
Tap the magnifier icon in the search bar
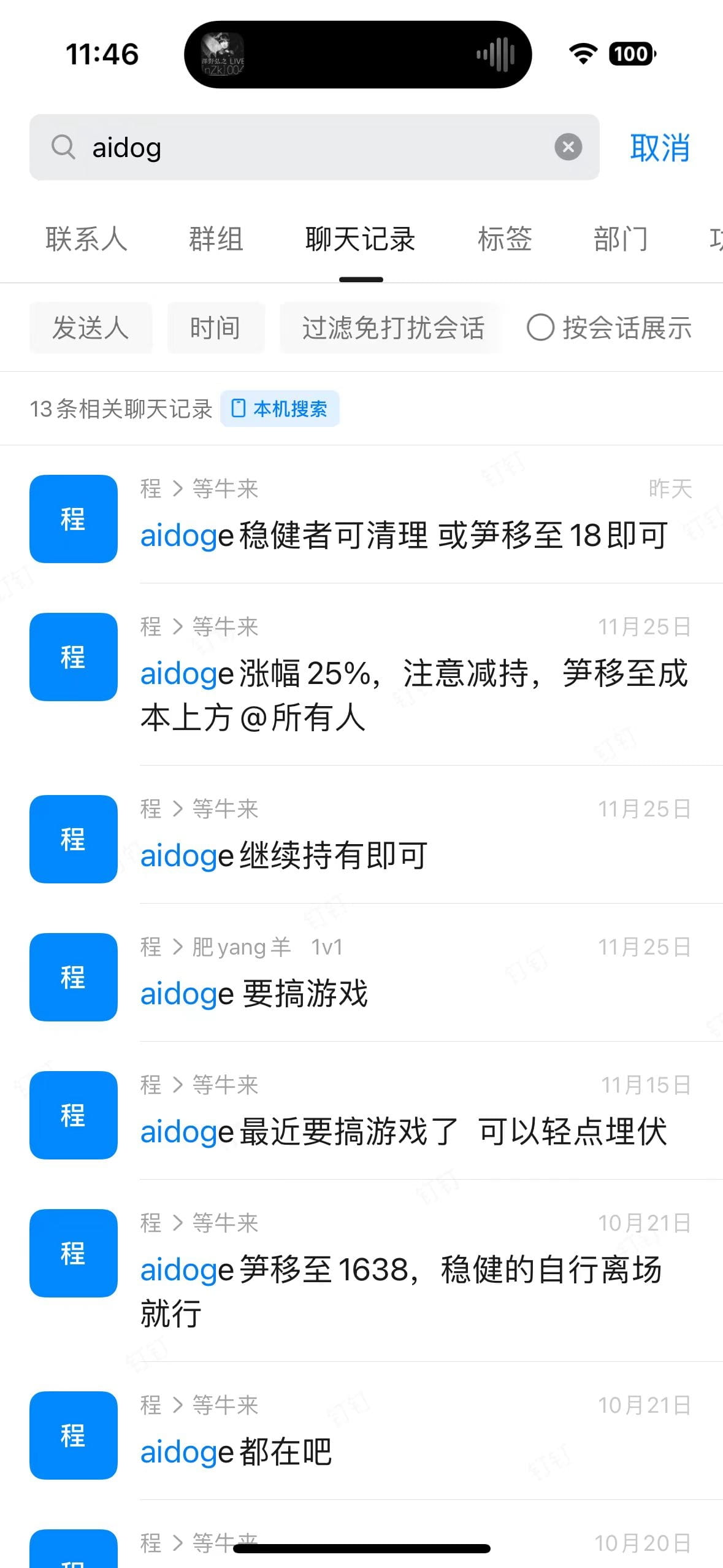(x=64, y=147)
